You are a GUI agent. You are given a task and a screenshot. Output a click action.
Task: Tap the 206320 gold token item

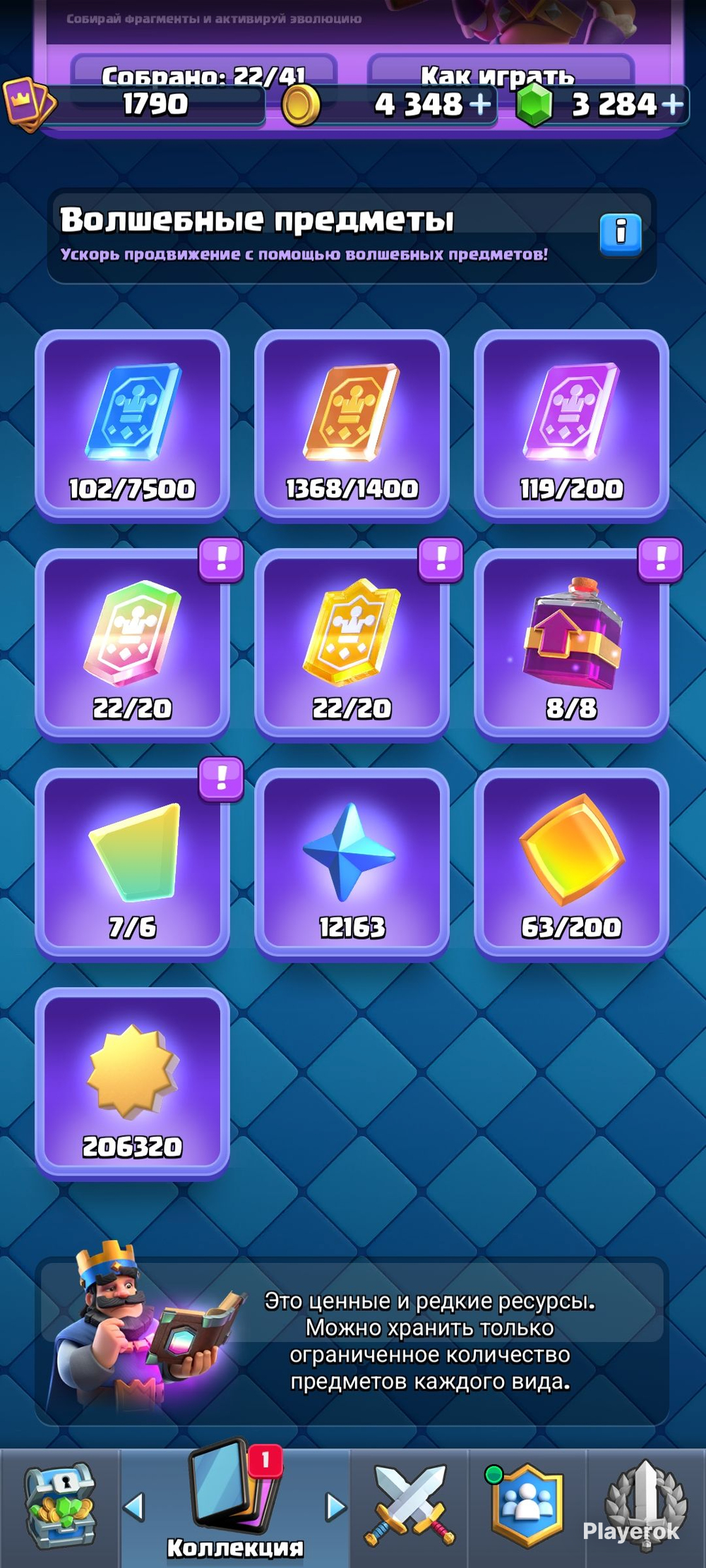click(x=132, y=1083)
